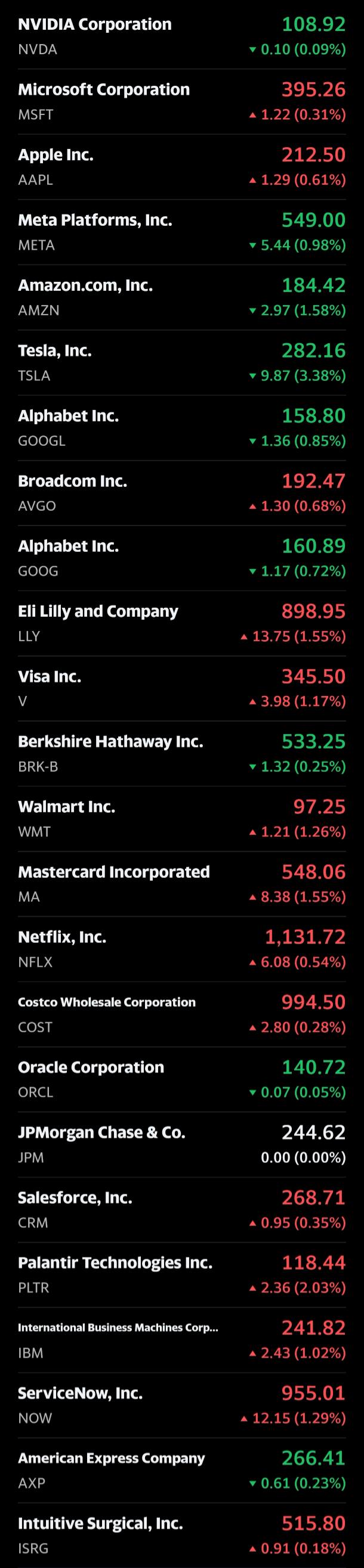The width and height of the screenshot is (364, 1568).
Task: Select the Apple Inc. AAPL row
Action: (181, 167)
